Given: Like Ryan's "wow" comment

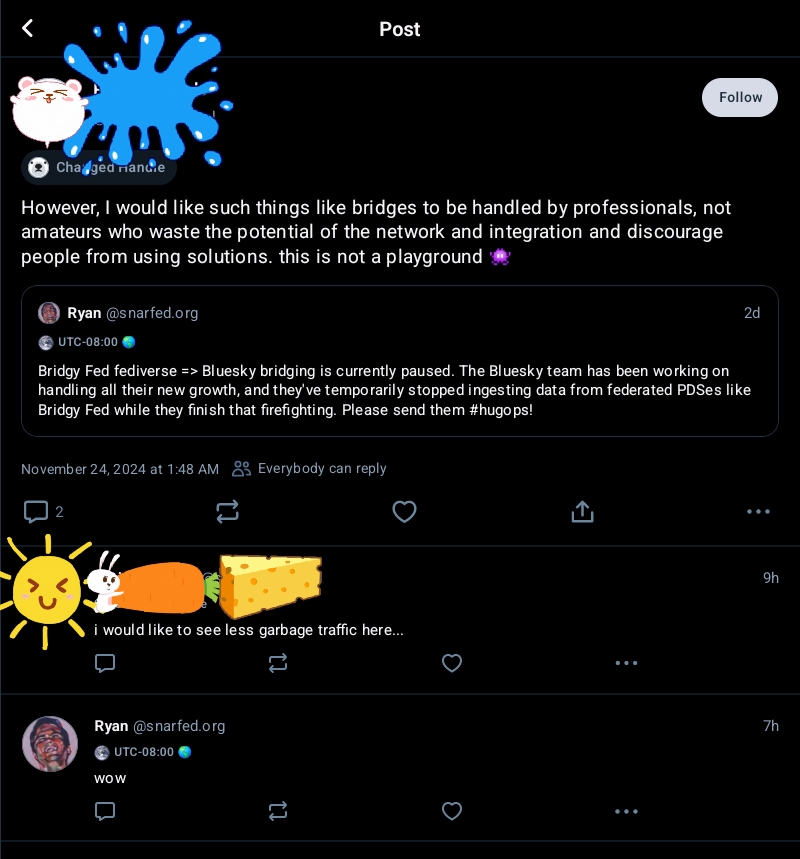Looking at the screenshot, I should pos(452,811).
